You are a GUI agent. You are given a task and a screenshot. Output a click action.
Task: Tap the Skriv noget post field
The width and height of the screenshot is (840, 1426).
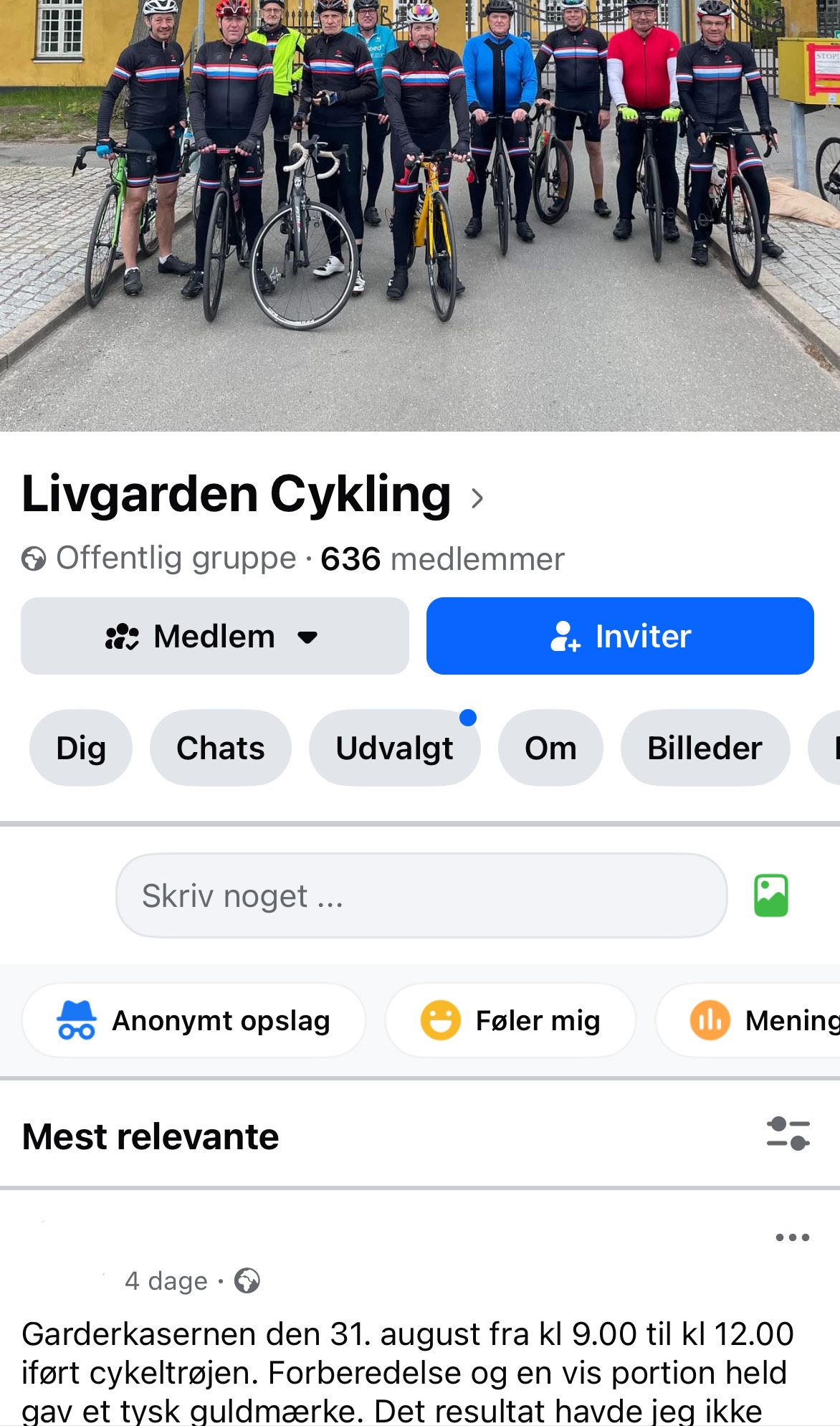point(421,895)
